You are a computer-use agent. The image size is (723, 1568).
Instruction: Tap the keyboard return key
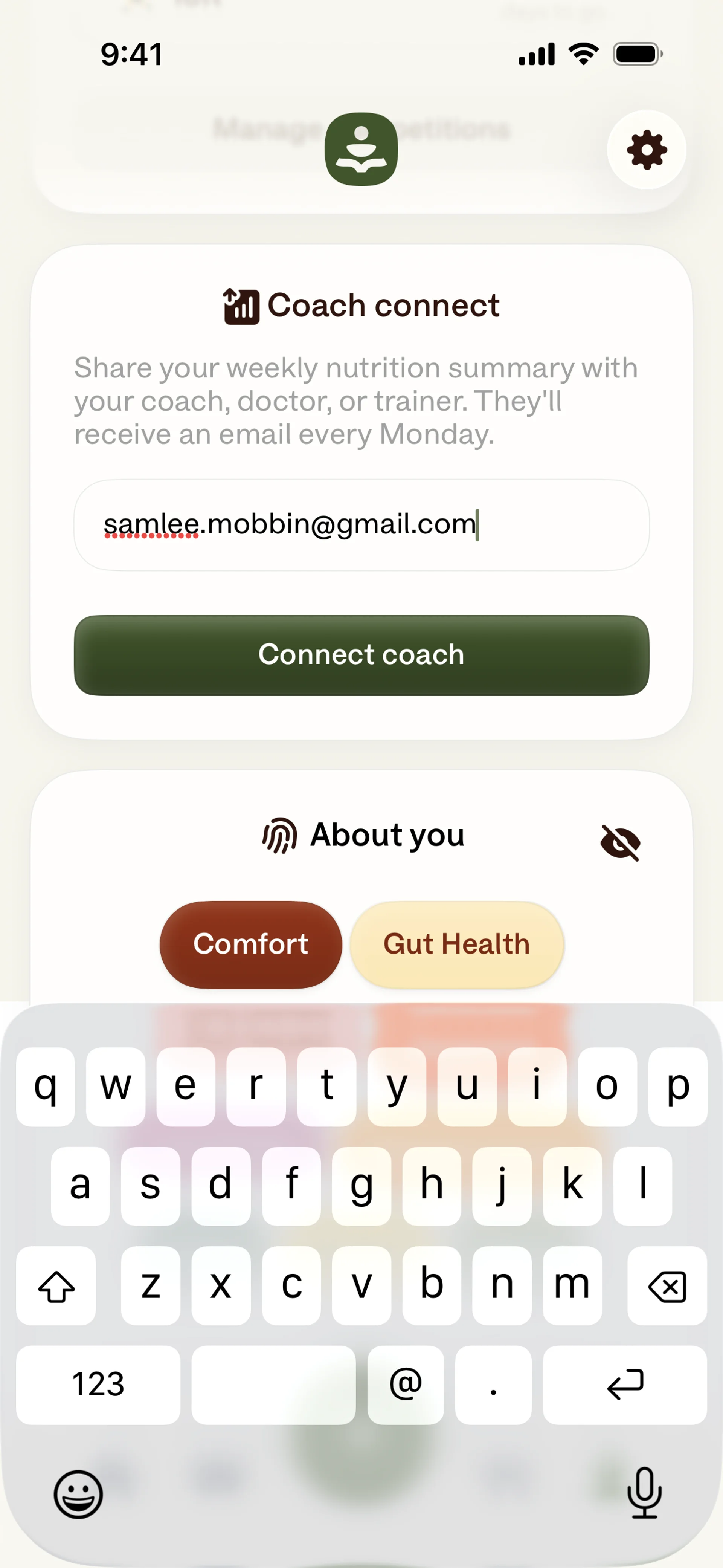pos(624,1384)
